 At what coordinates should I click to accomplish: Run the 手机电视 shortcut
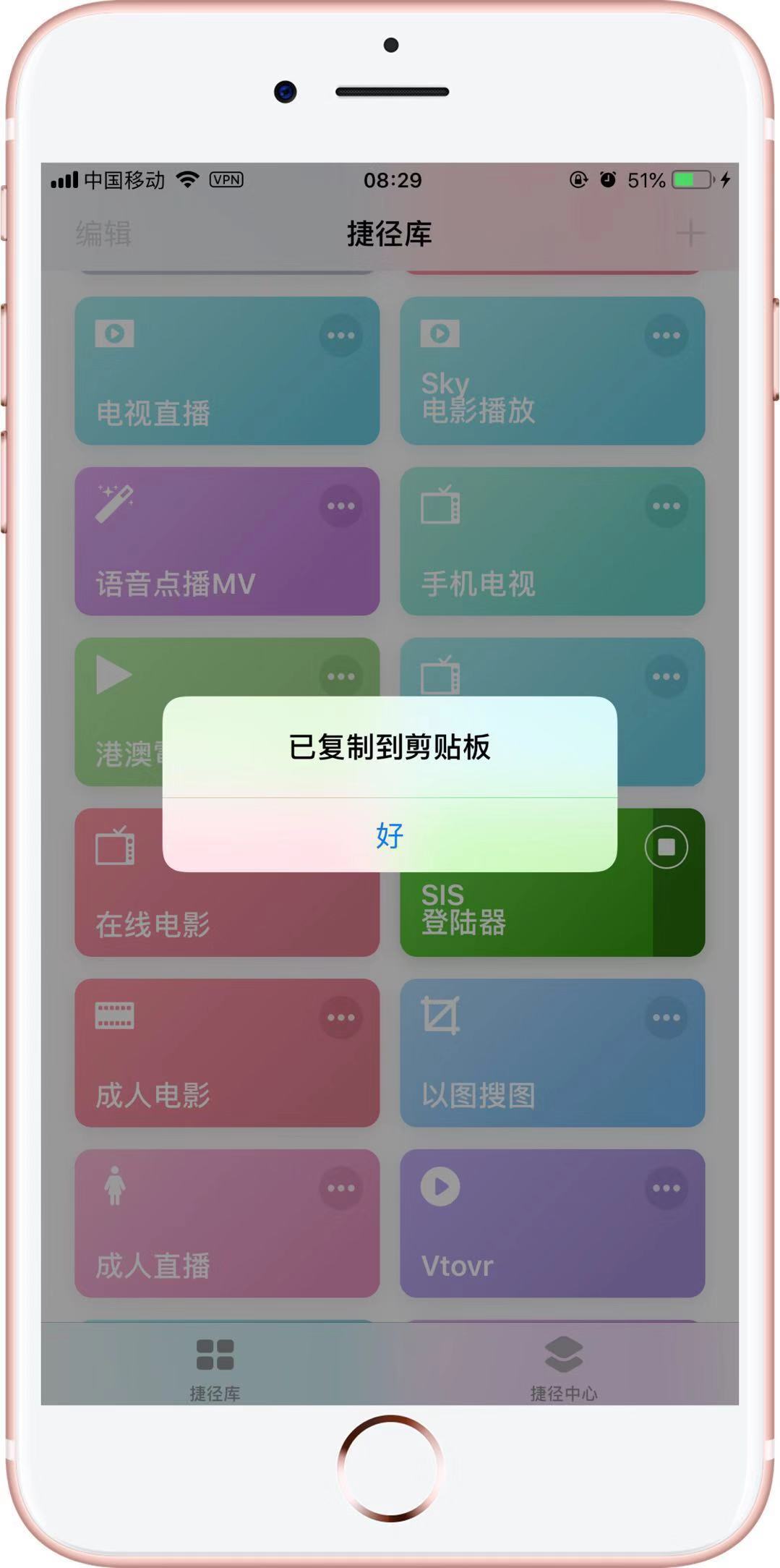coord(552,541)
